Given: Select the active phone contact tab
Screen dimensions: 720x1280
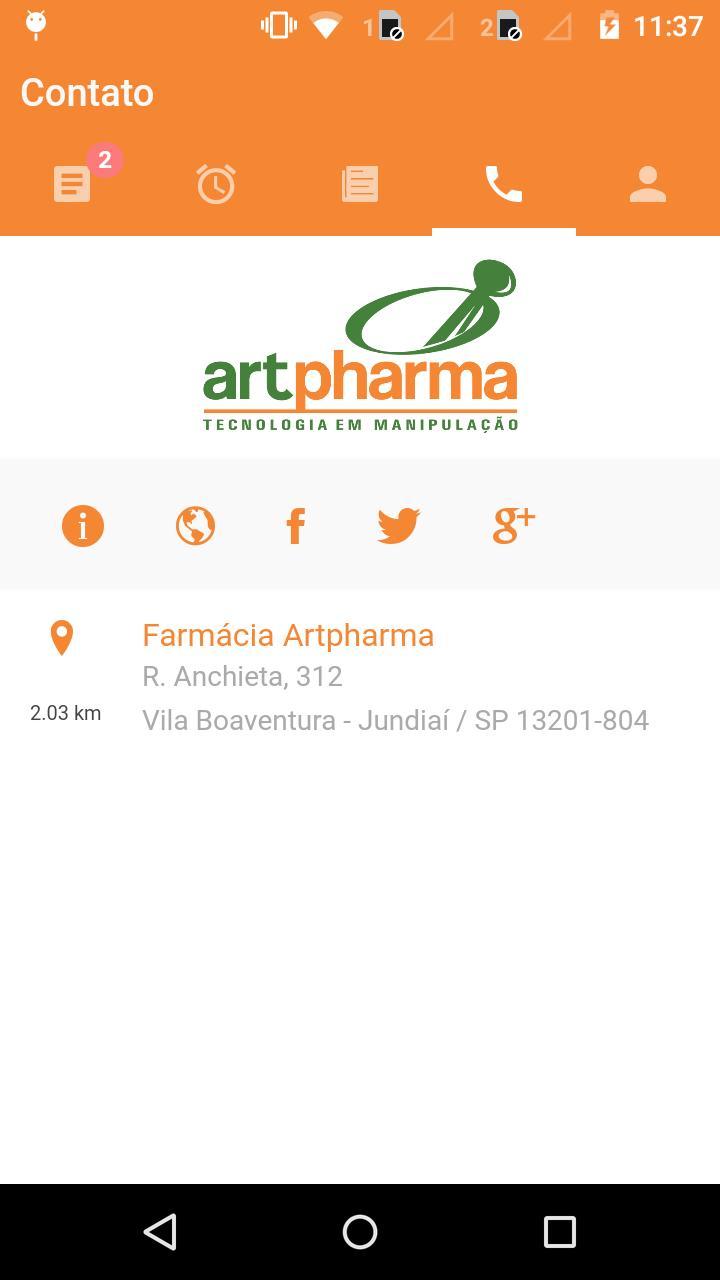Looking at the screenshot, I should click(503, 184).
